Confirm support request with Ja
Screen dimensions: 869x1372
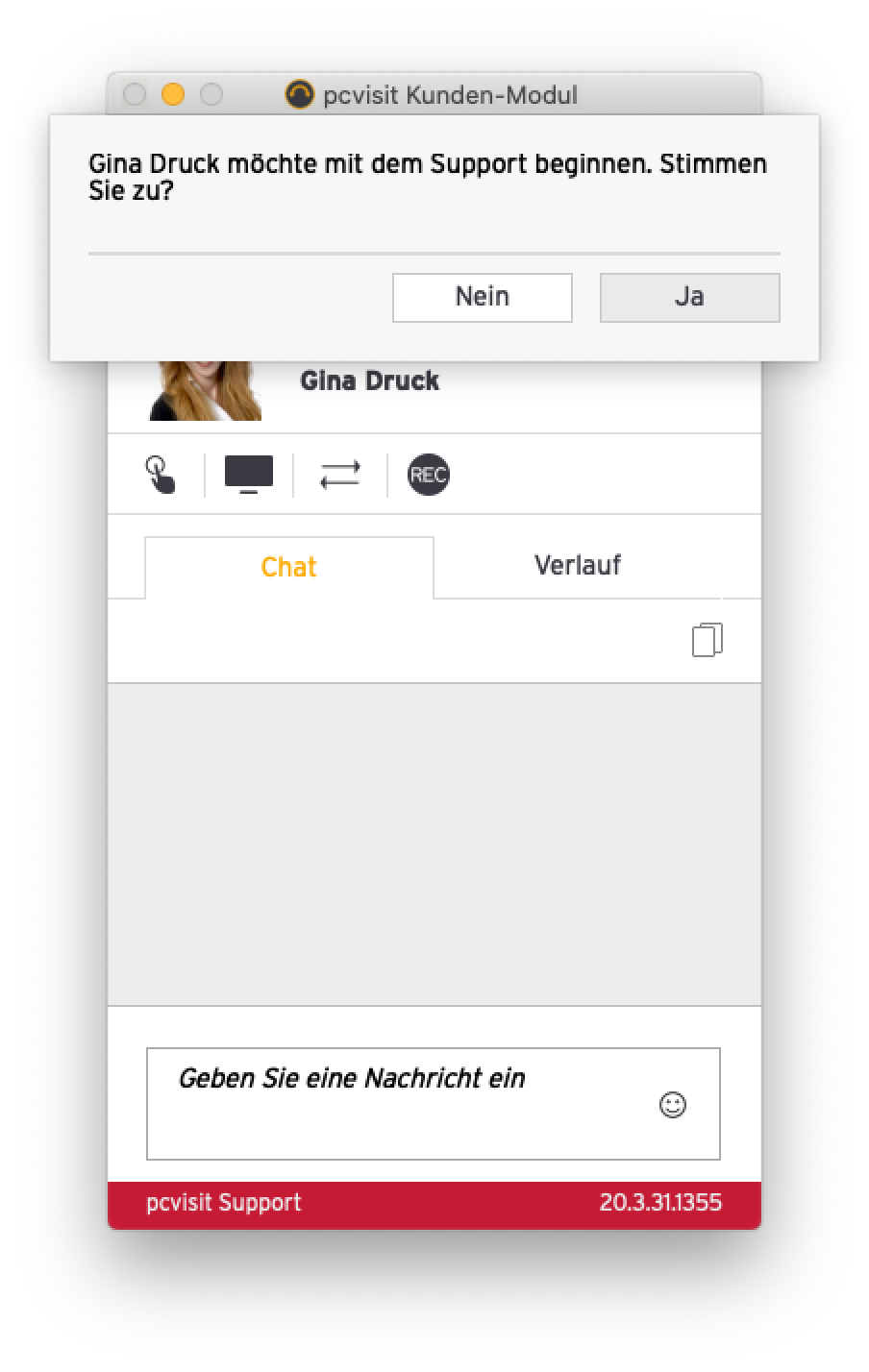(x=689, y=297)
